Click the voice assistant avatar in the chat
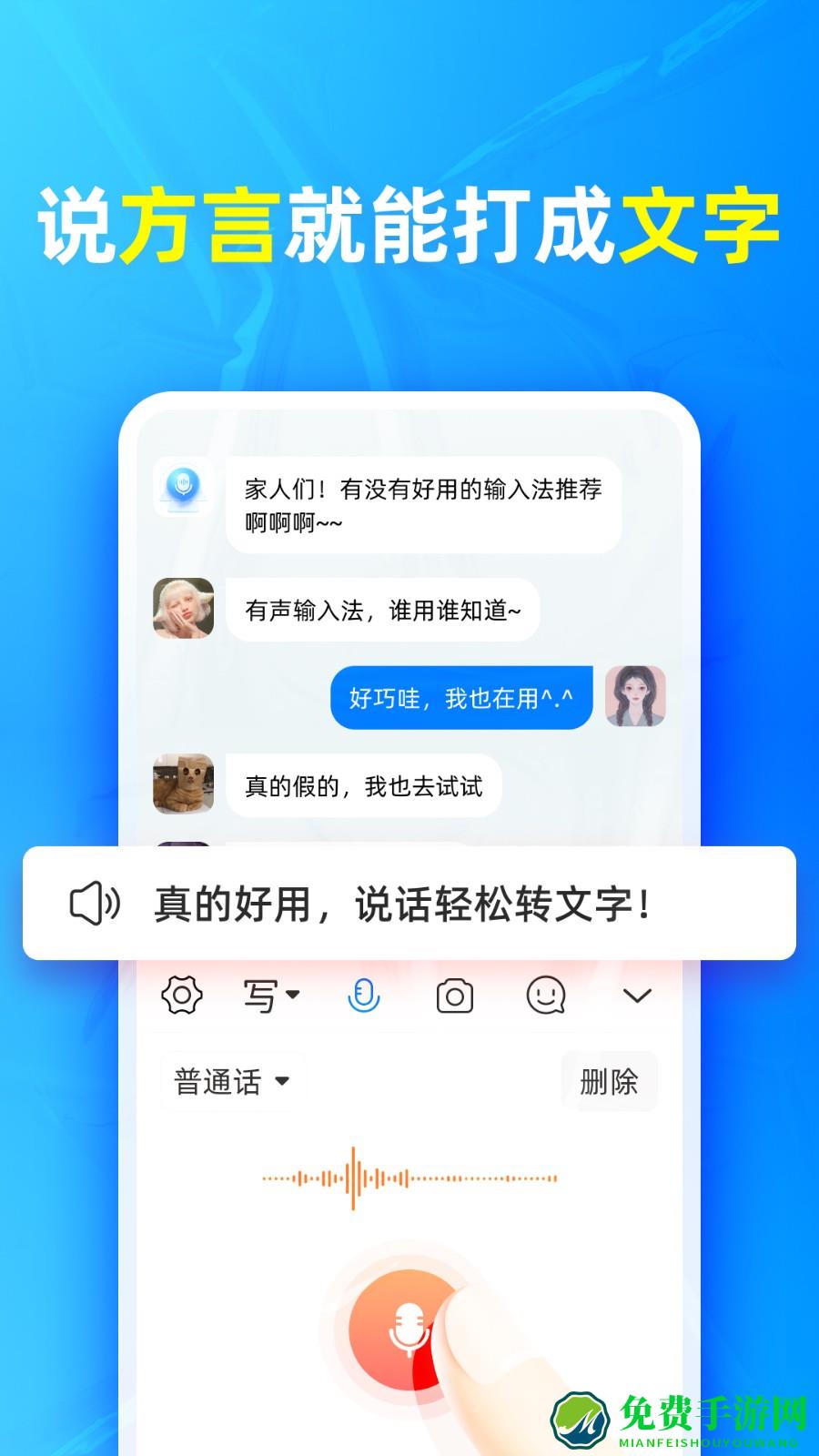Image resolution: width=819 pixels, height=1456 pixels. tap(182, 490)
